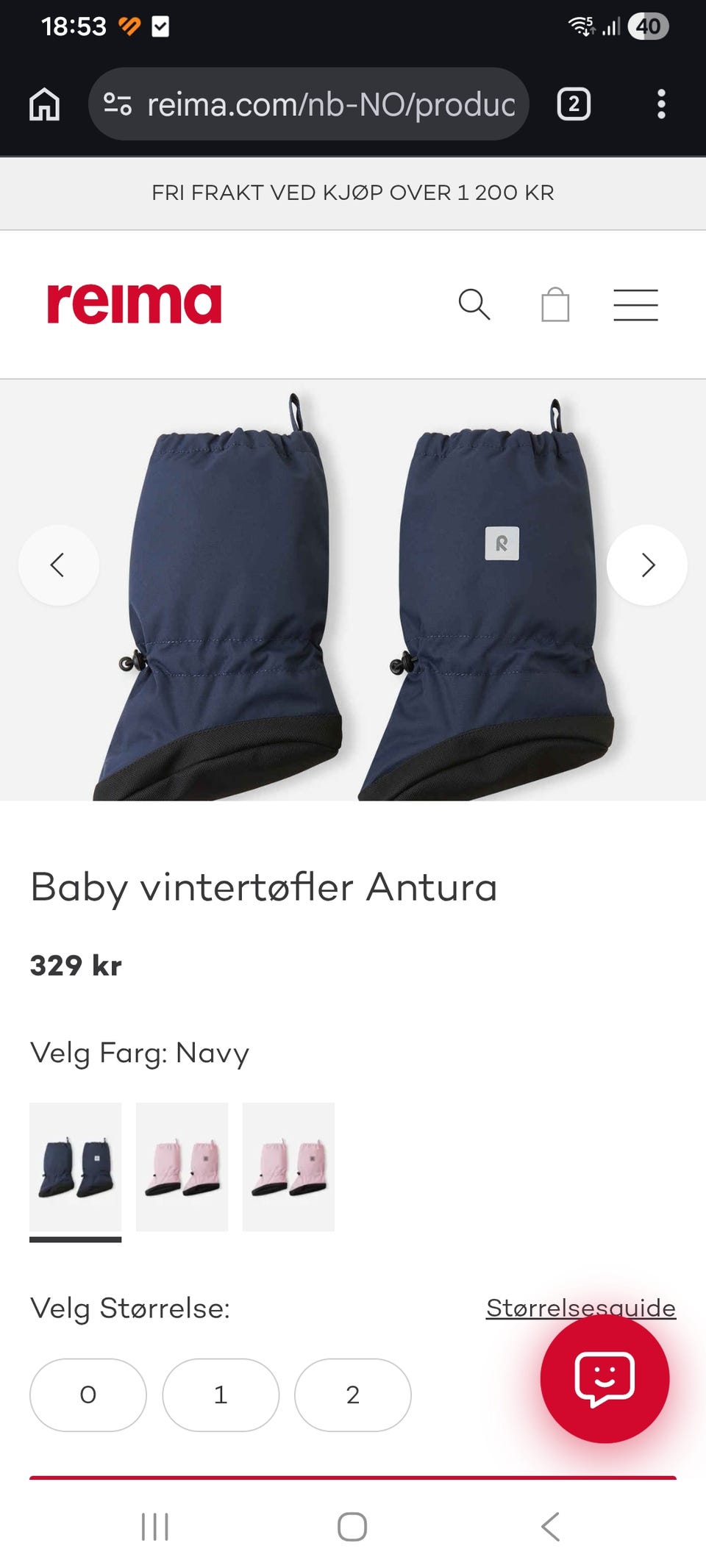Select size 1

(221, 1395)
